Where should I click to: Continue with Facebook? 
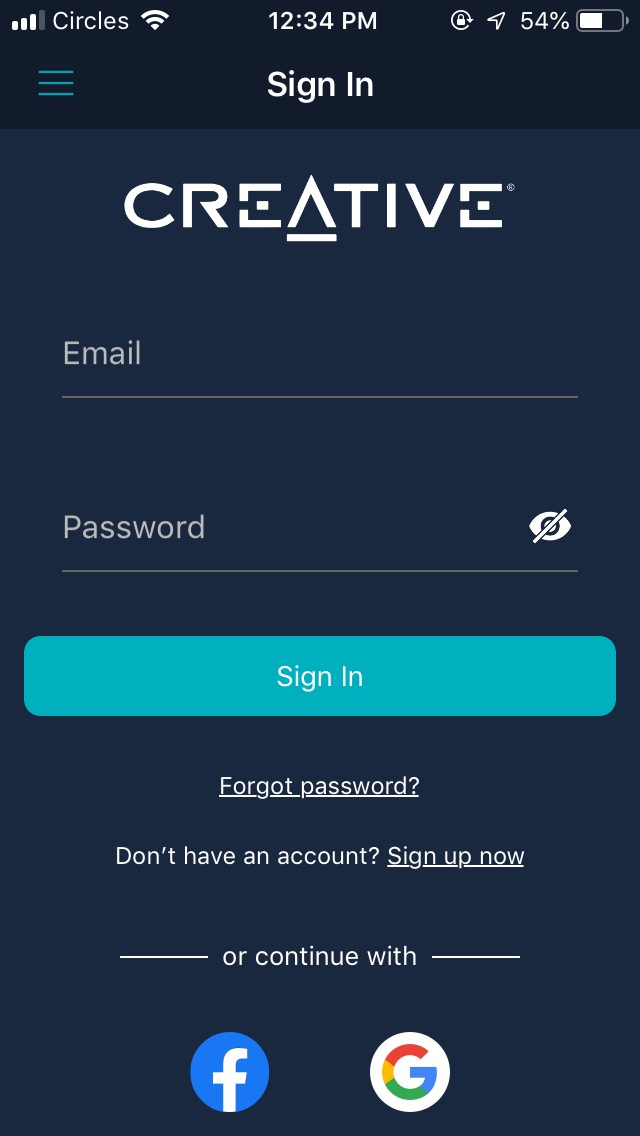230,1072
